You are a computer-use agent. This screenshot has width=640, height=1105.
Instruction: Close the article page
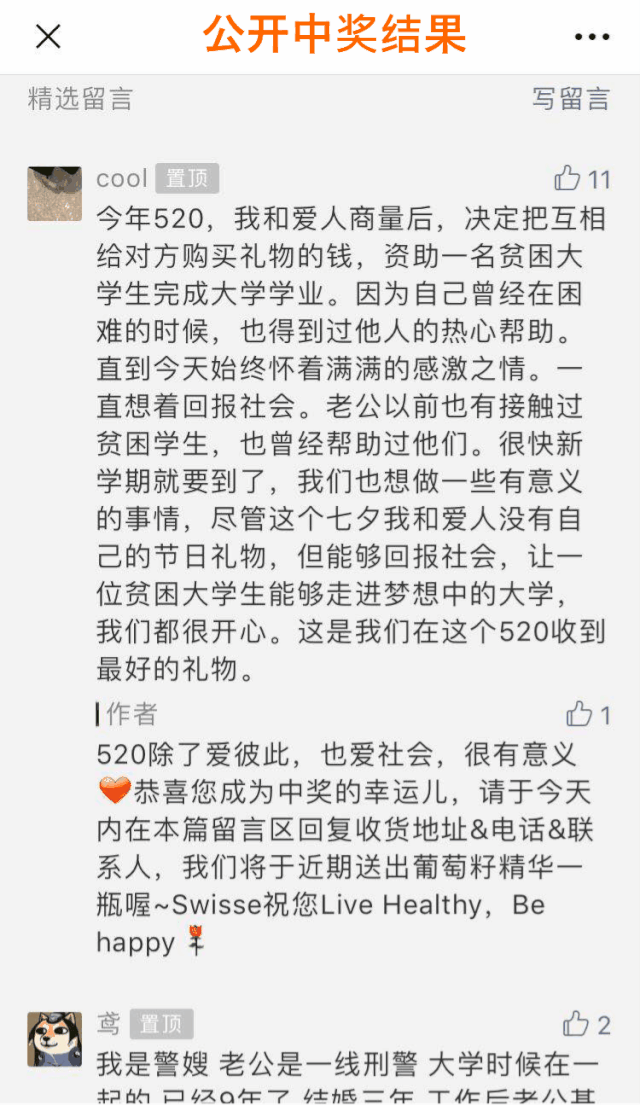[48, 37]
